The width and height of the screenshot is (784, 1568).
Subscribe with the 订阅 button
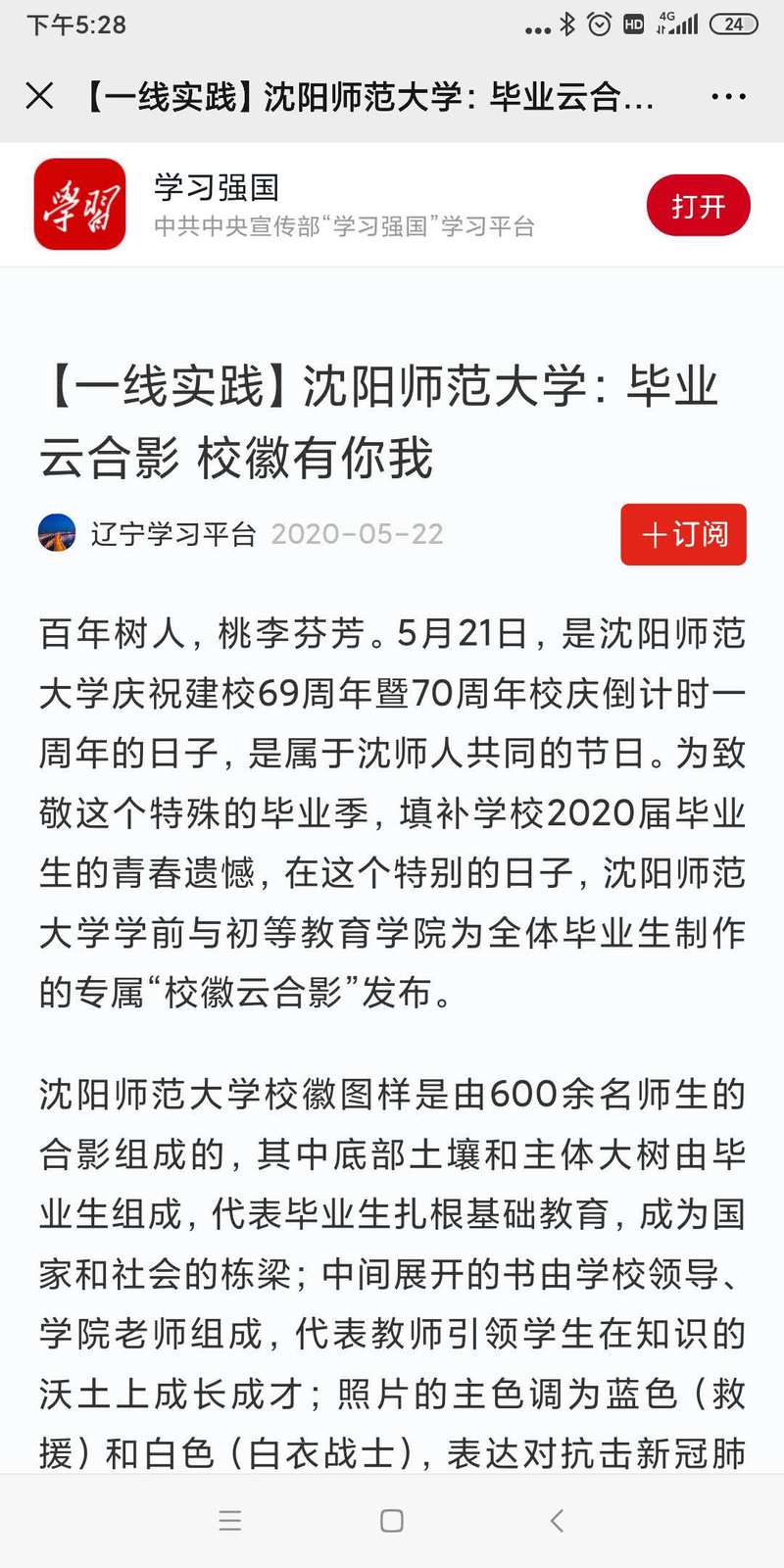tap(683, 534)
